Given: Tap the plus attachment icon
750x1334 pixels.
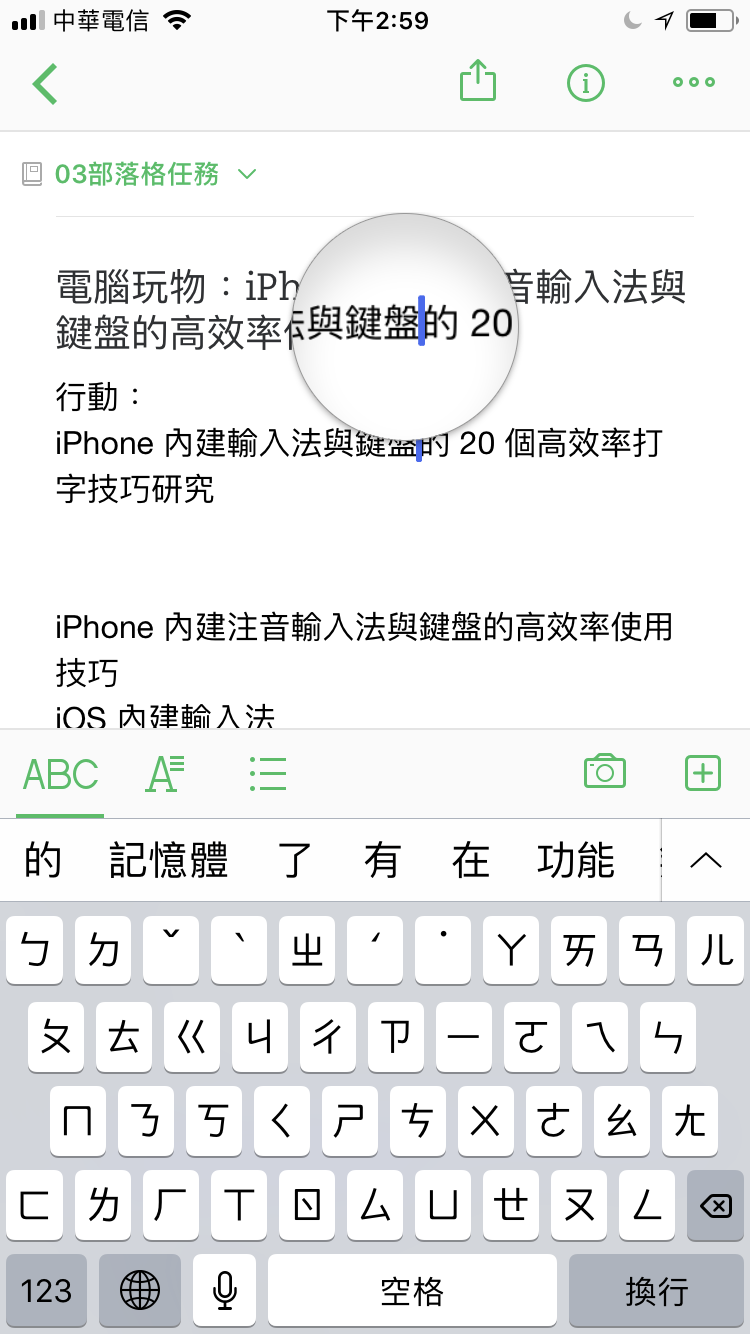Looking at the screenshot, I should 703,773.
